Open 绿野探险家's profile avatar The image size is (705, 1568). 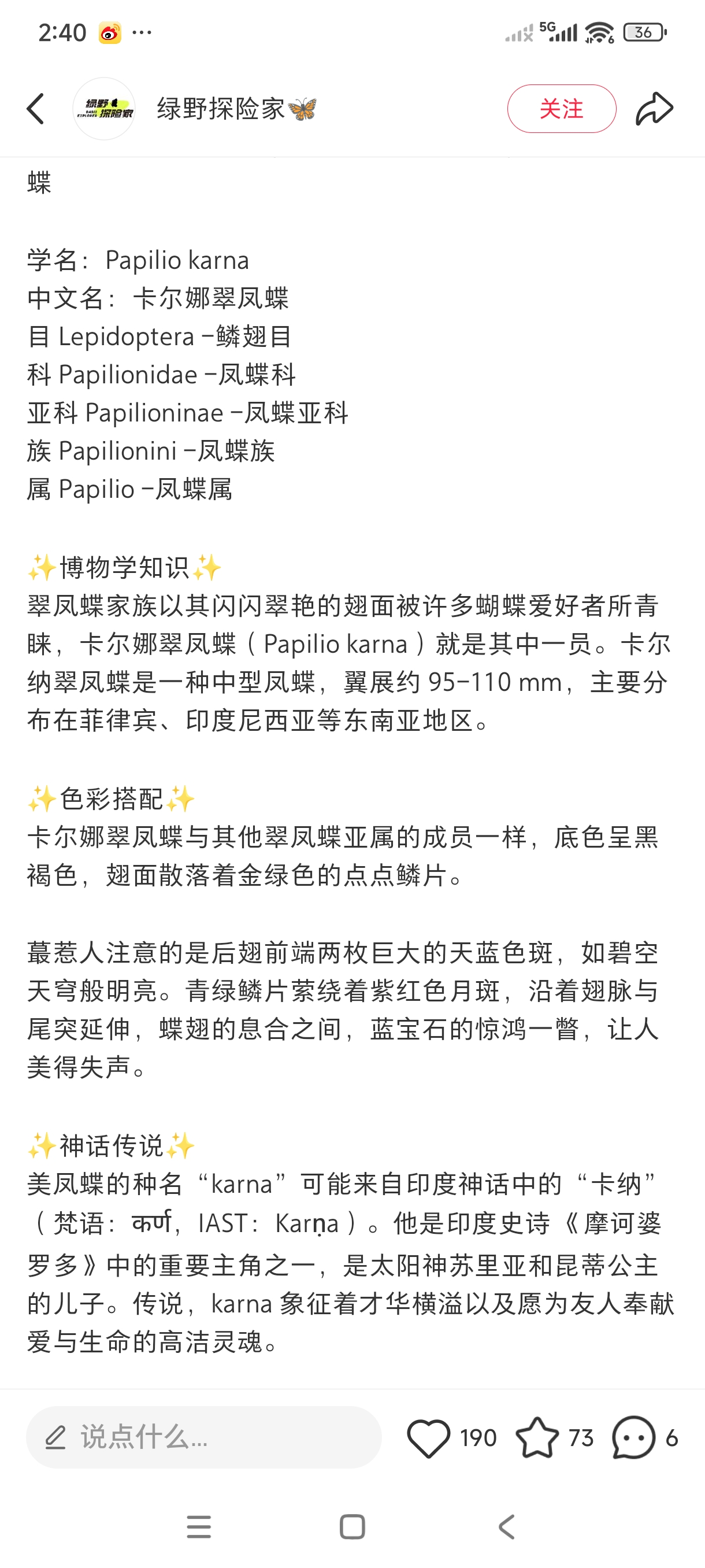(x=104, y=108)
